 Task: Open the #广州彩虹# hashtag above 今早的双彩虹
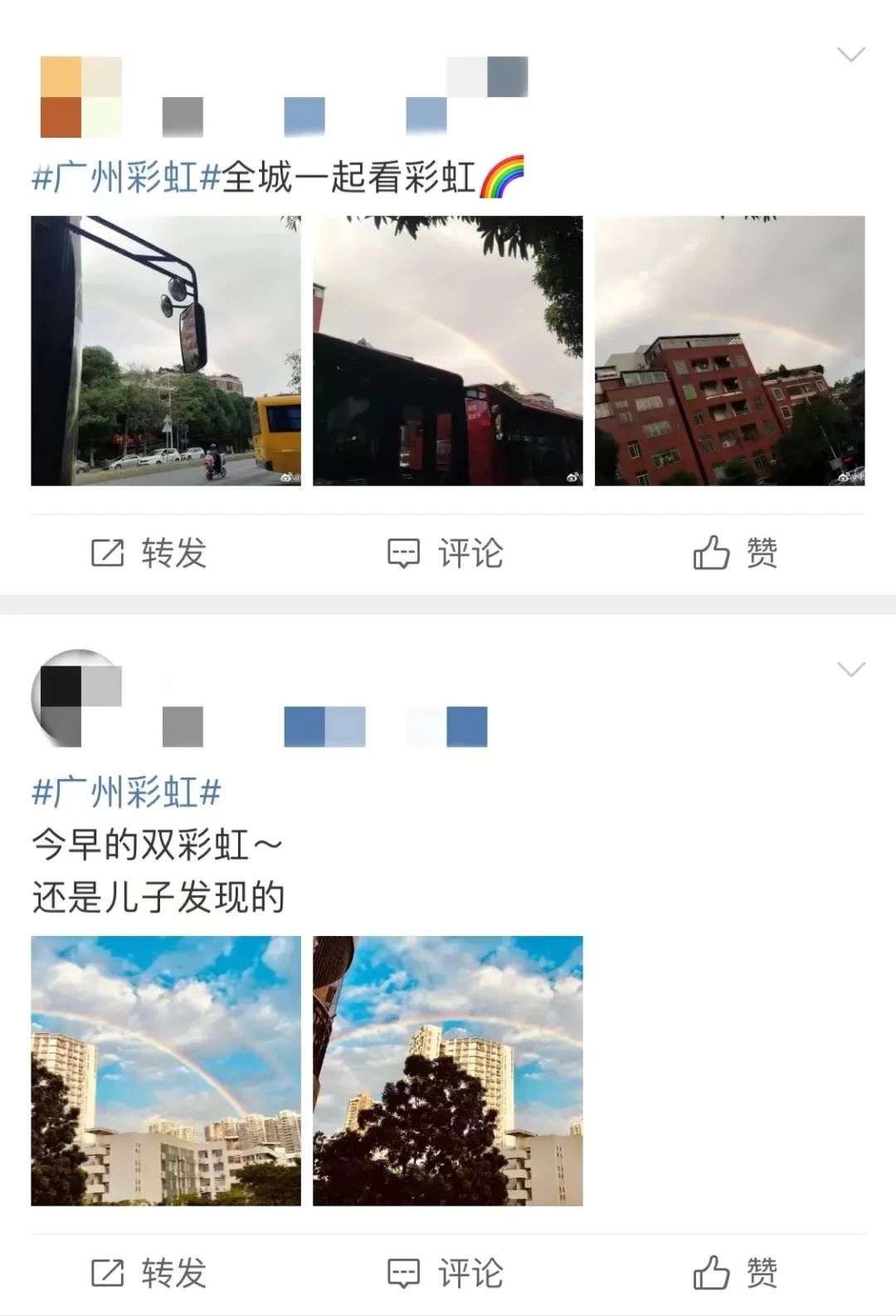tap(126, 792)
